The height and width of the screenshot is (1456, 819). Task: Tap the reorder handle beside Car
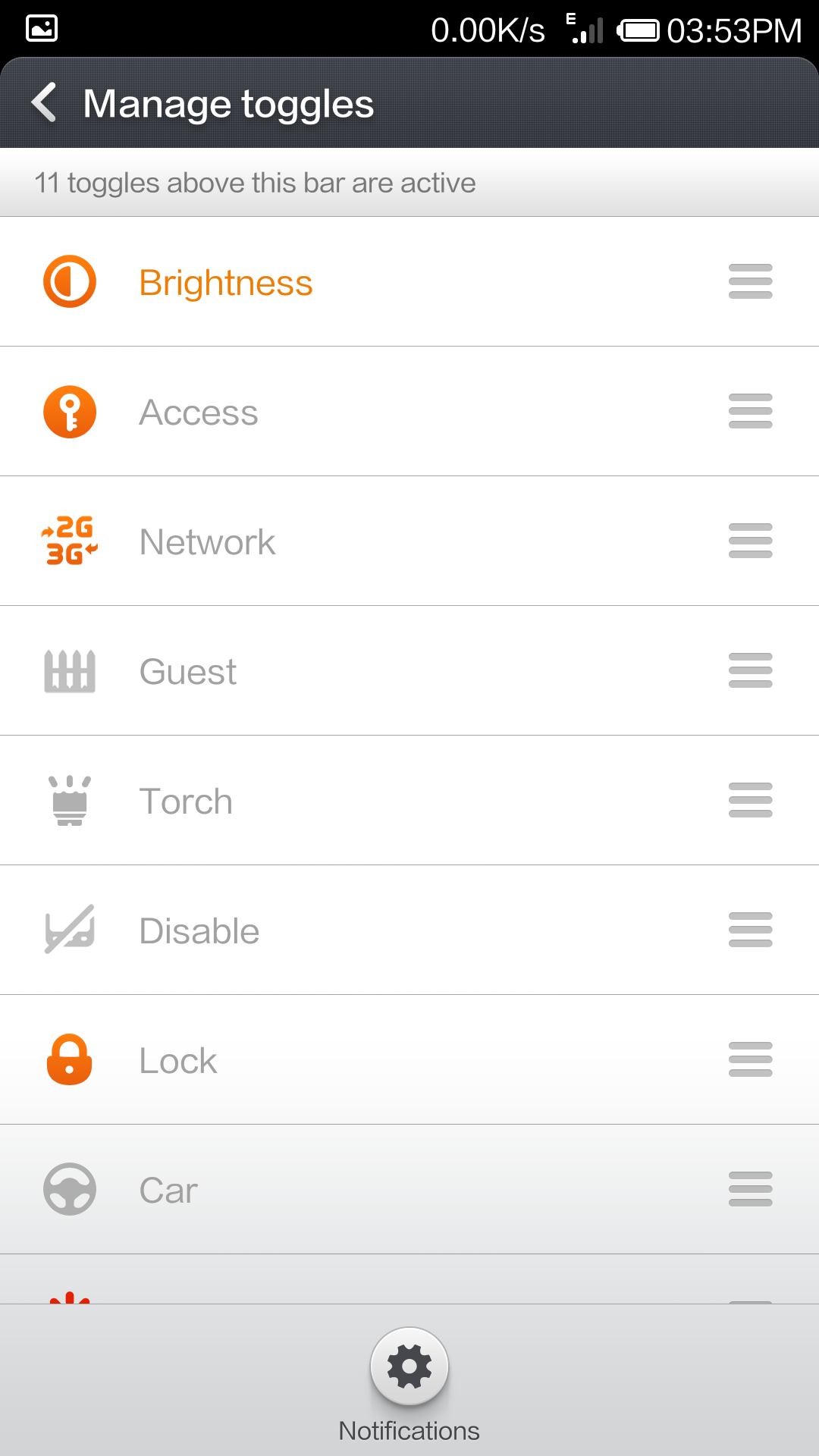[x=750, y=1189]
